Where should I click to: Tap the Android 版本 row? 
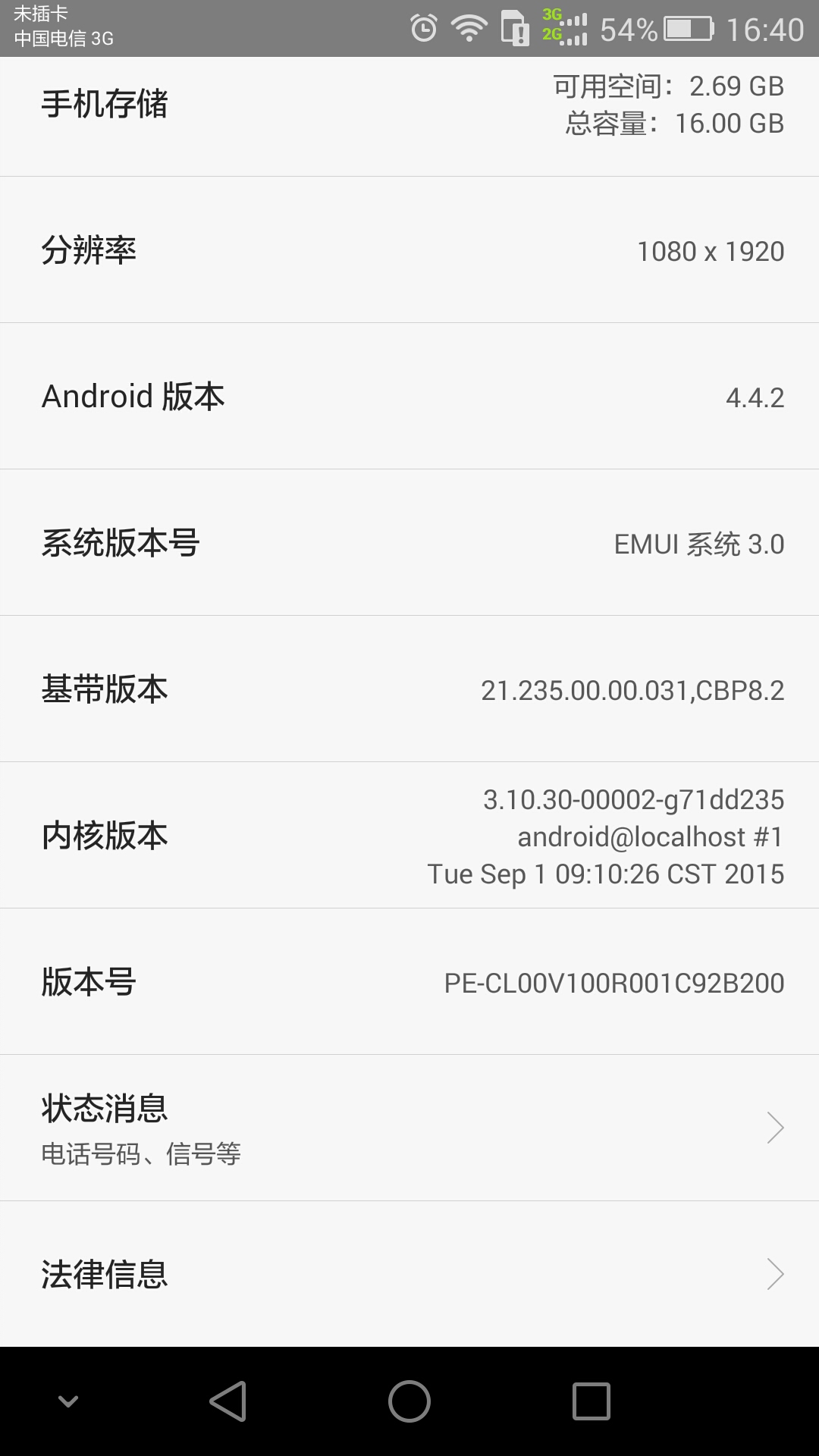(x=409, y=397)
